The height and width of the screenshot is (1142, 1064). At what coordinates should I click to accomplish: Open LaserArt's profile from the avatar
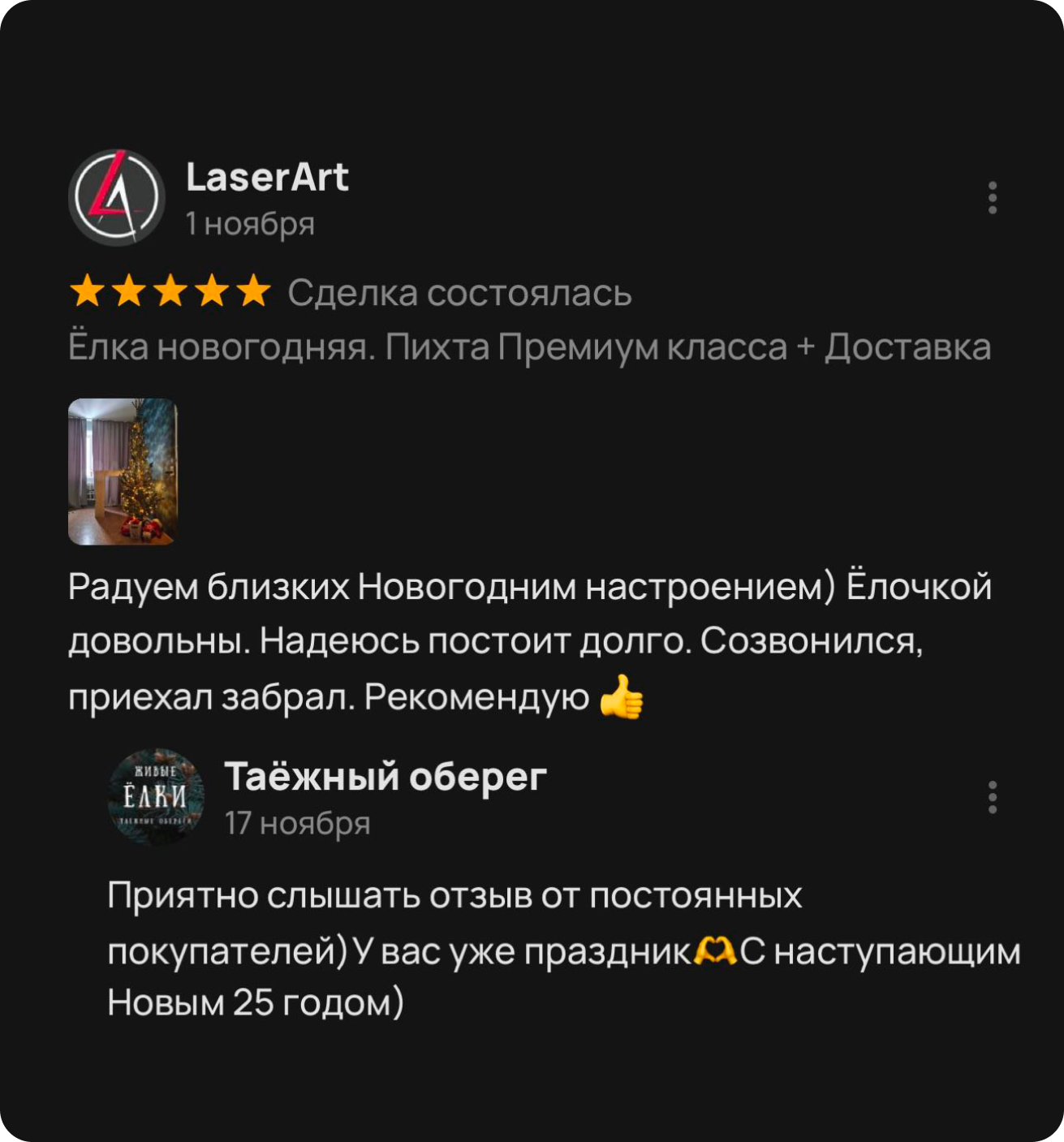pos(117,197)
